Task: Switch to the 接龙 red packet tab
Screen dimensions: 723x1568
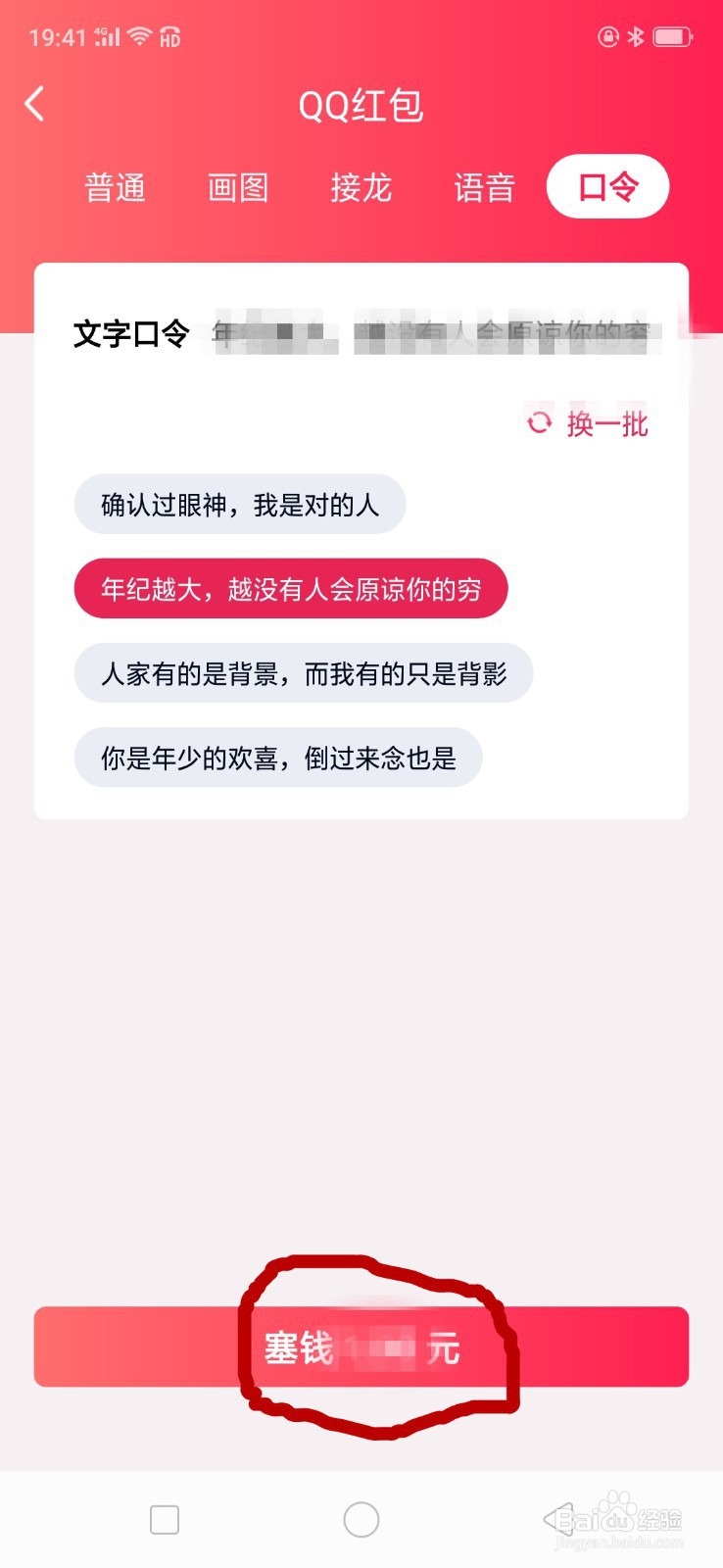Action: [361, 187]
